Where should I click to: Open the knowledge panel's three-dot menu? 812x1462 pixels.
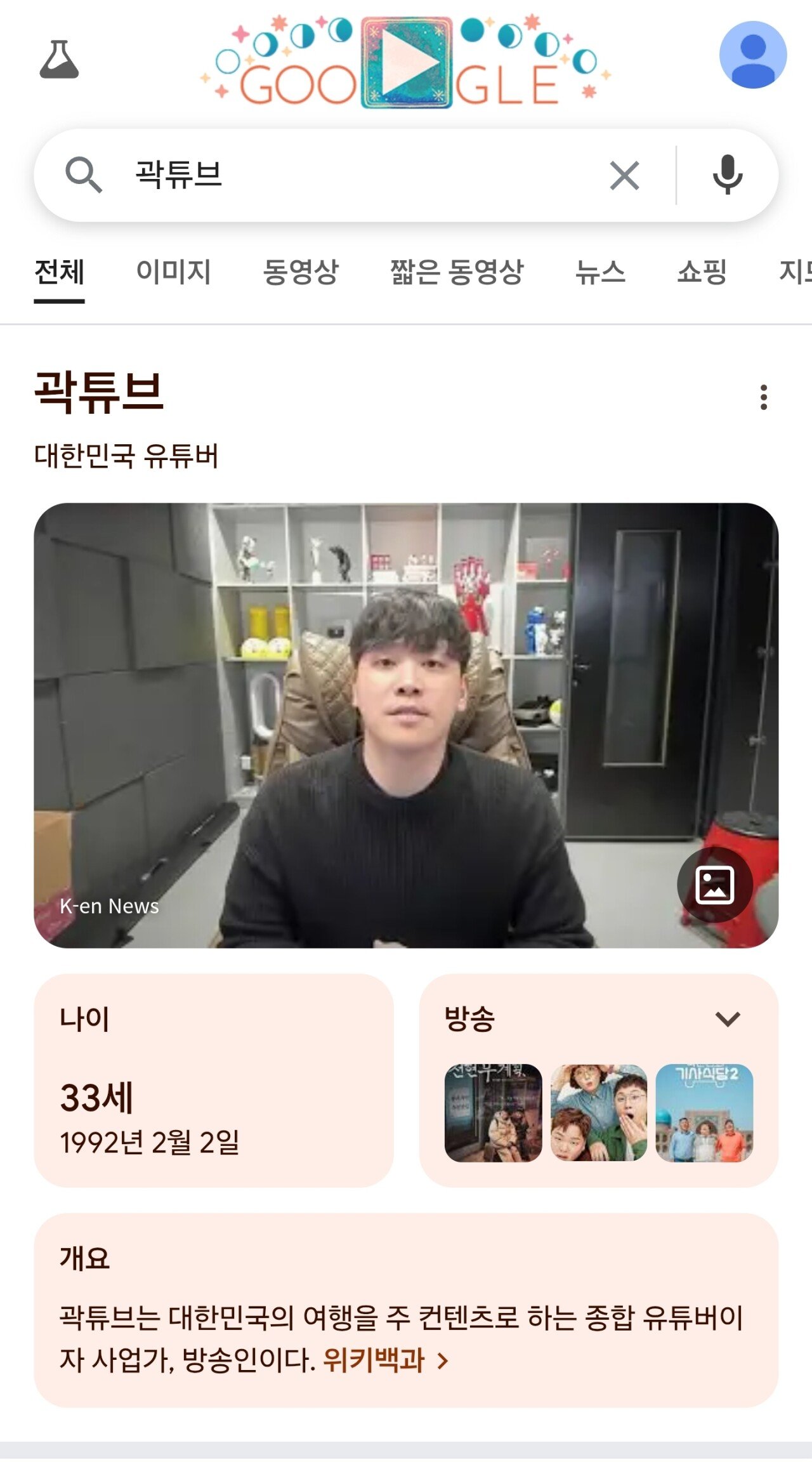tap(764, 397)
